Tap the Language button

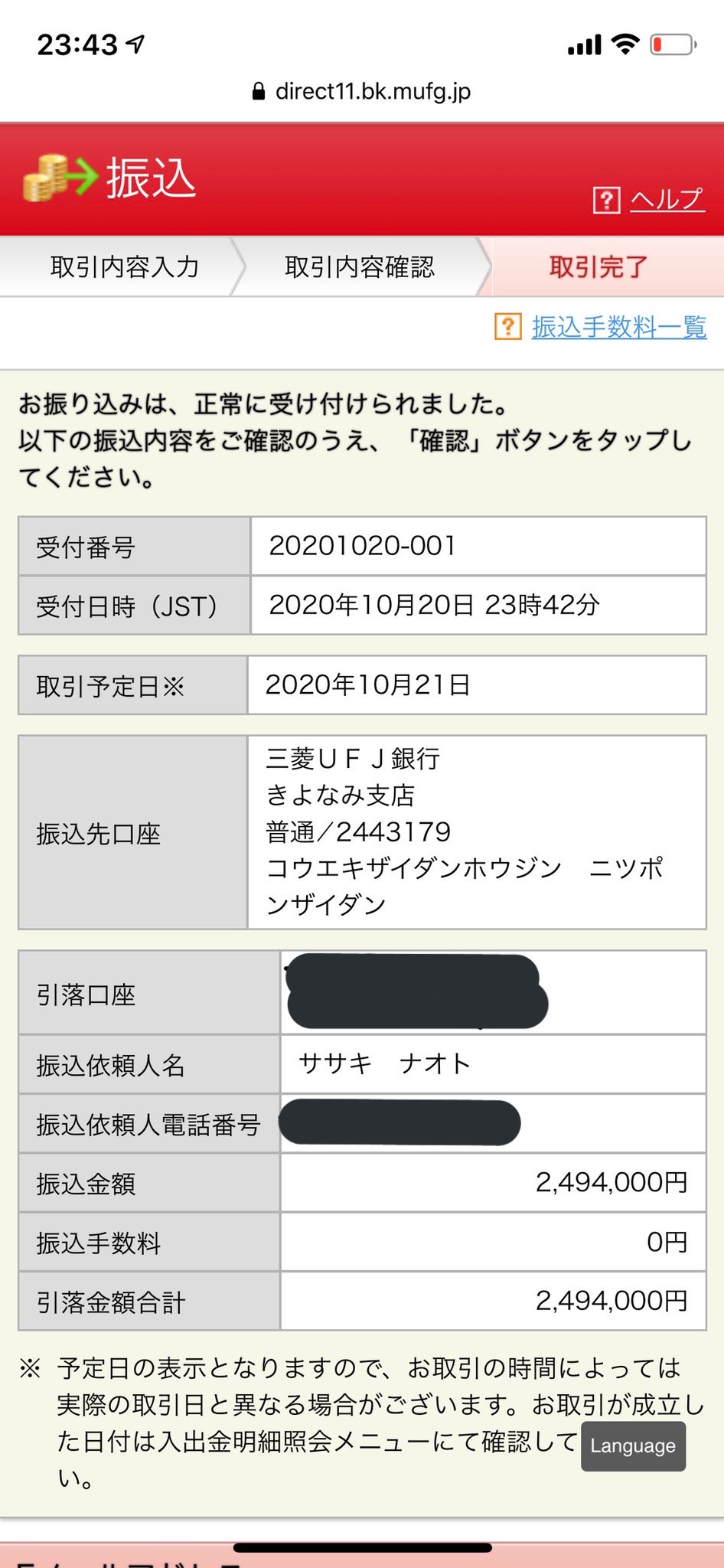(633, 1445)
